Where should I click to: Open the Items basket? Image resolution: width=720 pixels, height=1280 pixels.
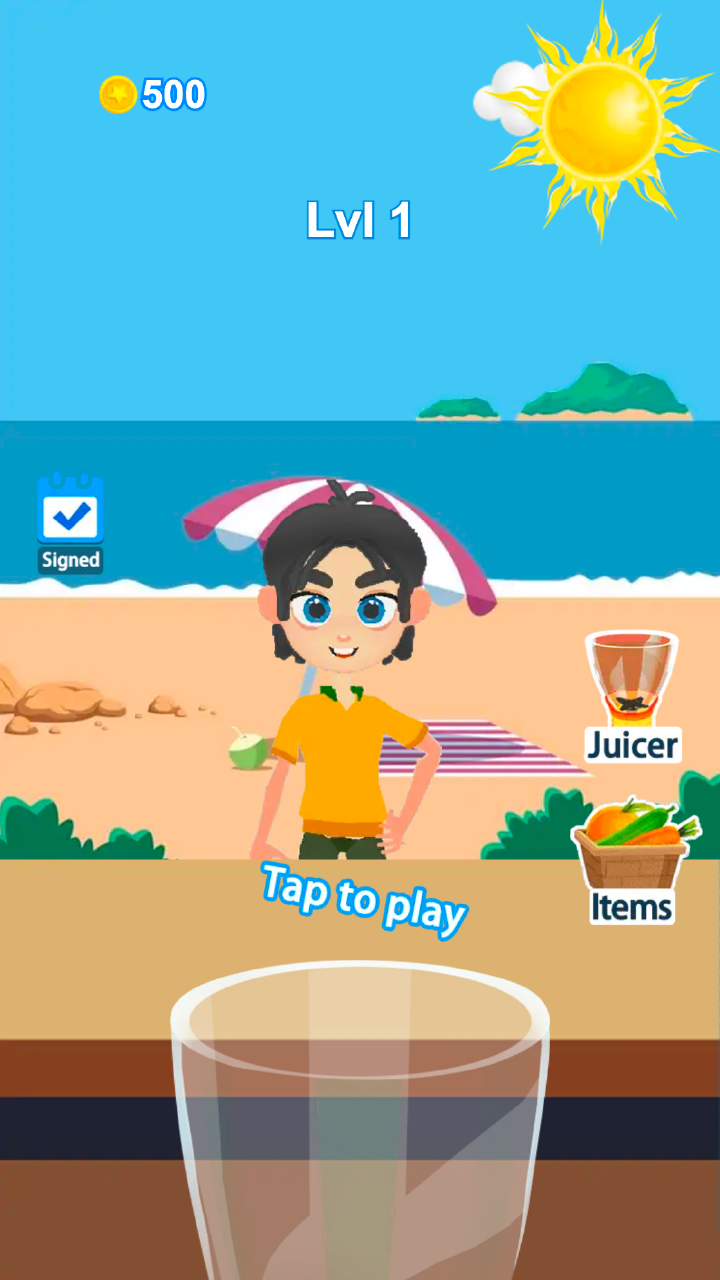coord(631,860)
